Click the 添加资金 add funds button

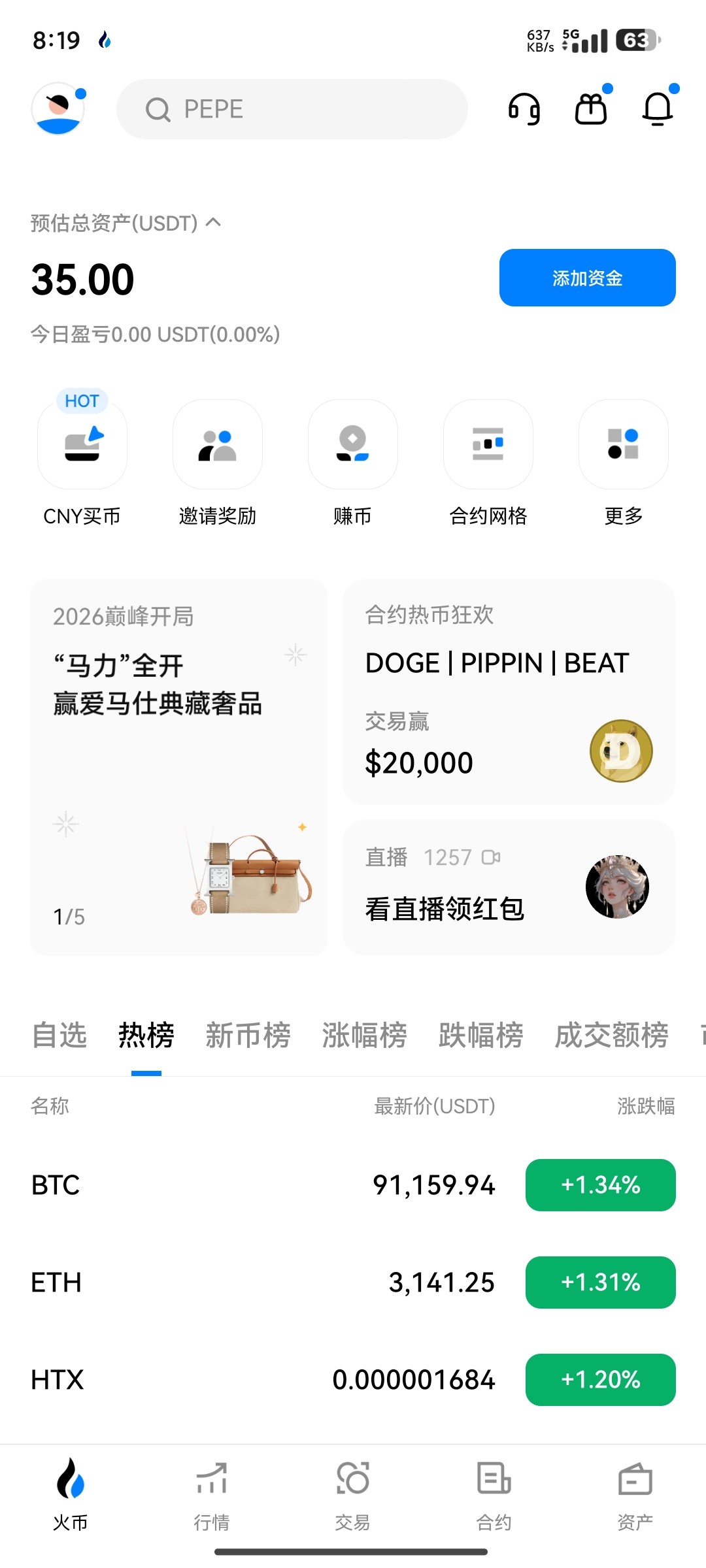click(x=586, y=277)
